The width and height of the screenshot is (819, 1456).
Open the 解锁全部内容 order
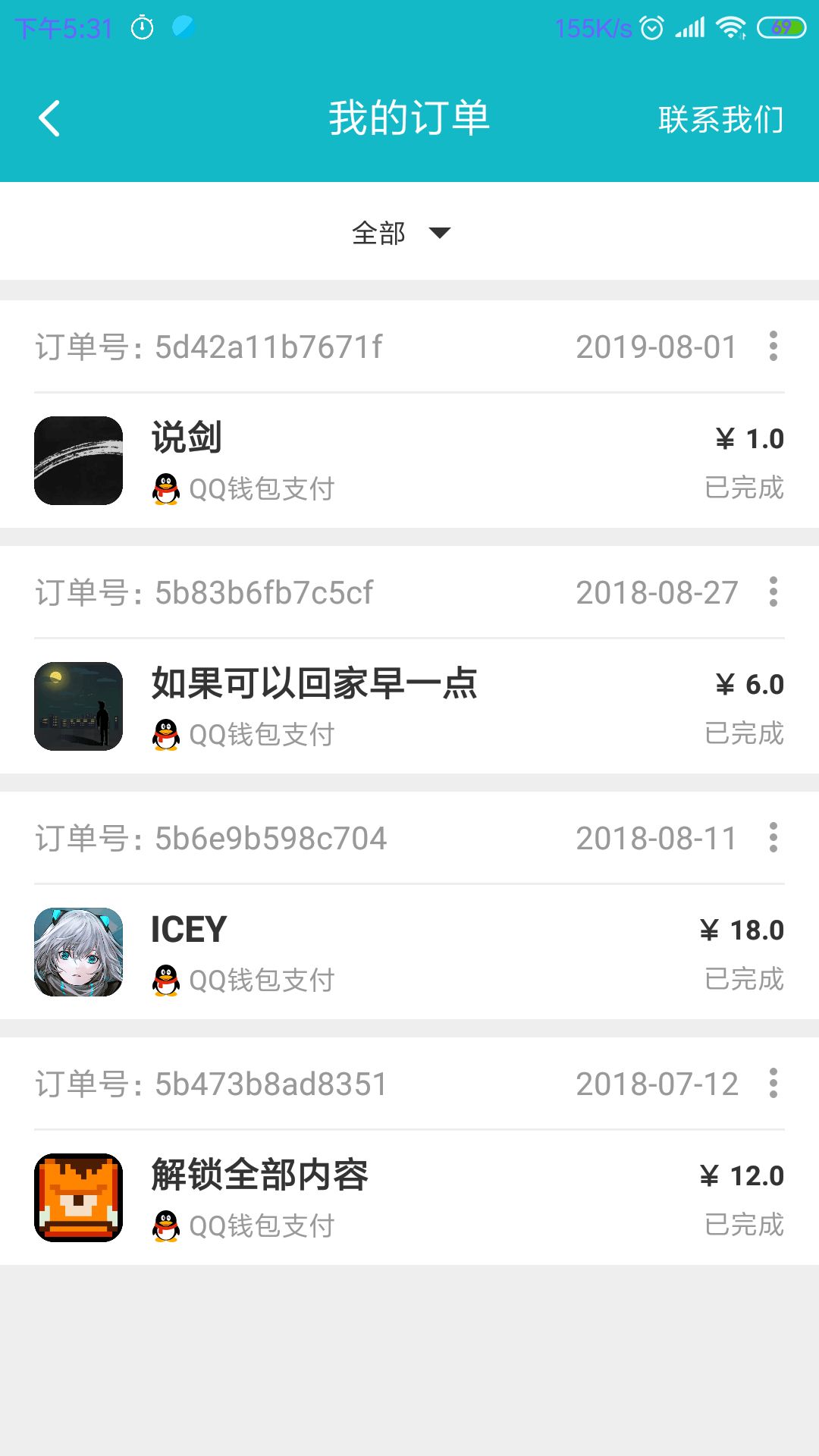point(409,1197)
